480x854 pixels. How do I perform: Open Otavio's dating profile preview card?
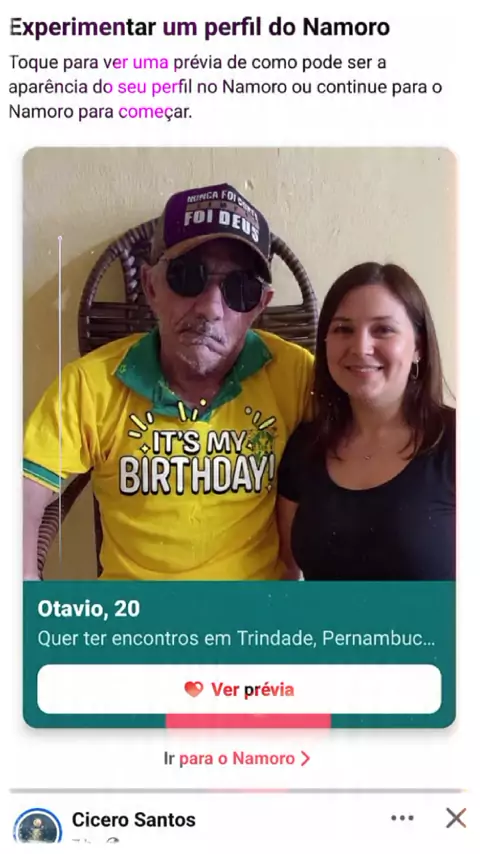click(239, 437)
